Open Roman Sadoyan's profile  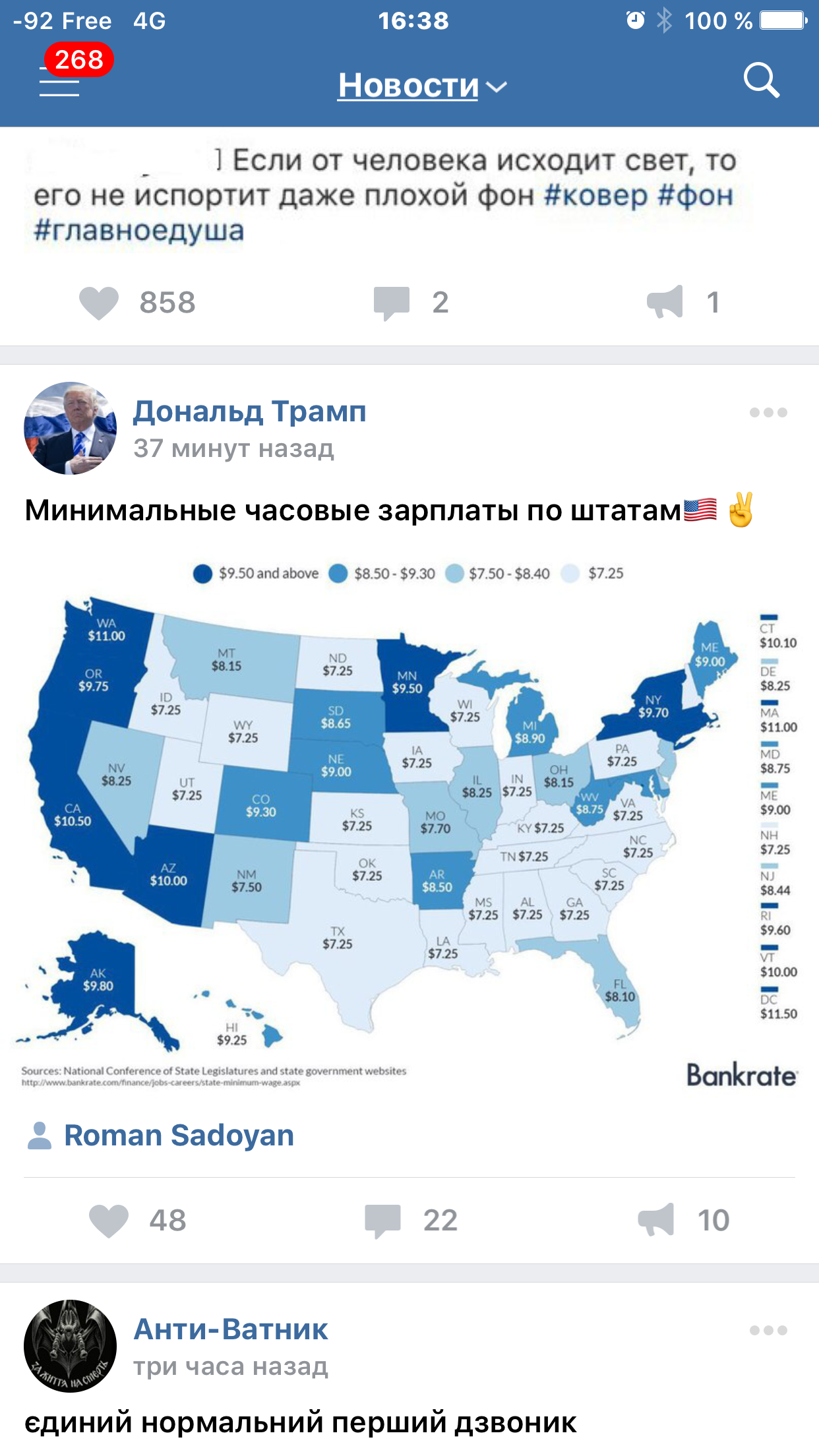click(178, 1136)
